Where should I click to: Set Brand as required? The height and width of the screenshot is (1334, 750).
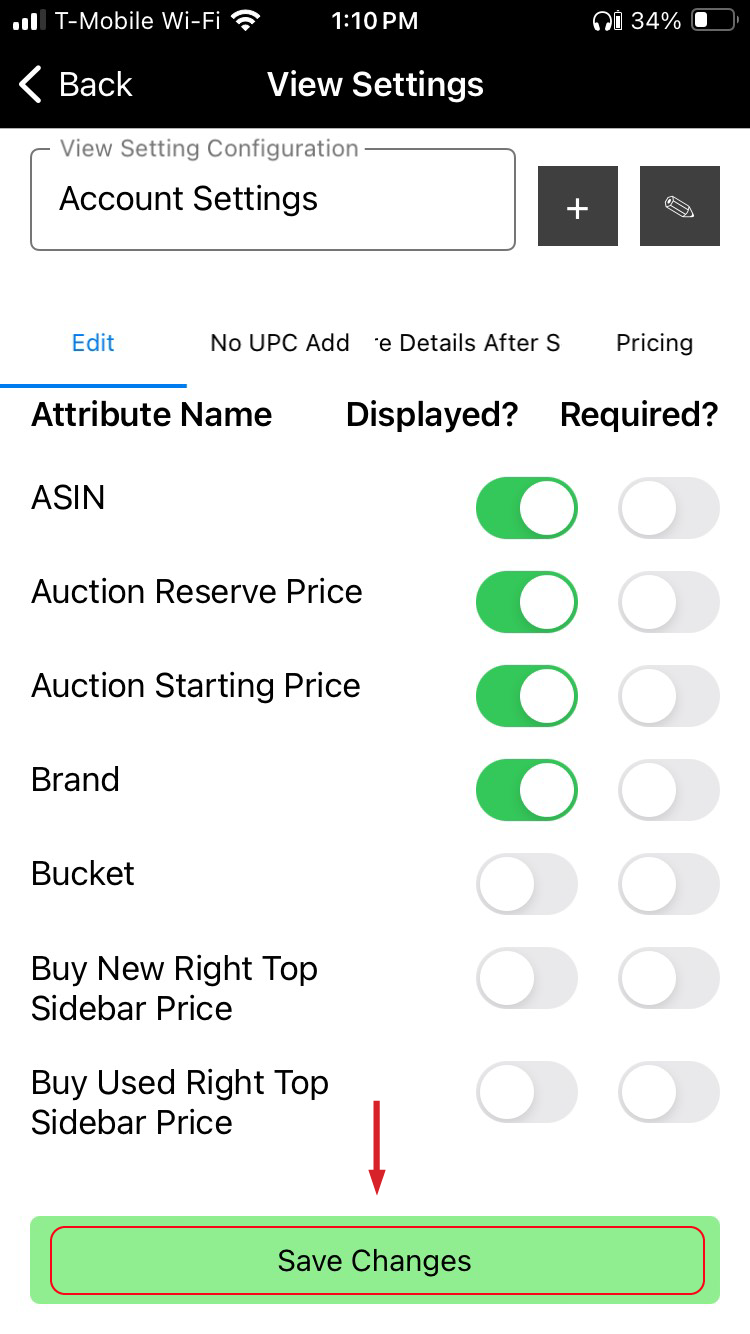[x=668, y=791]
